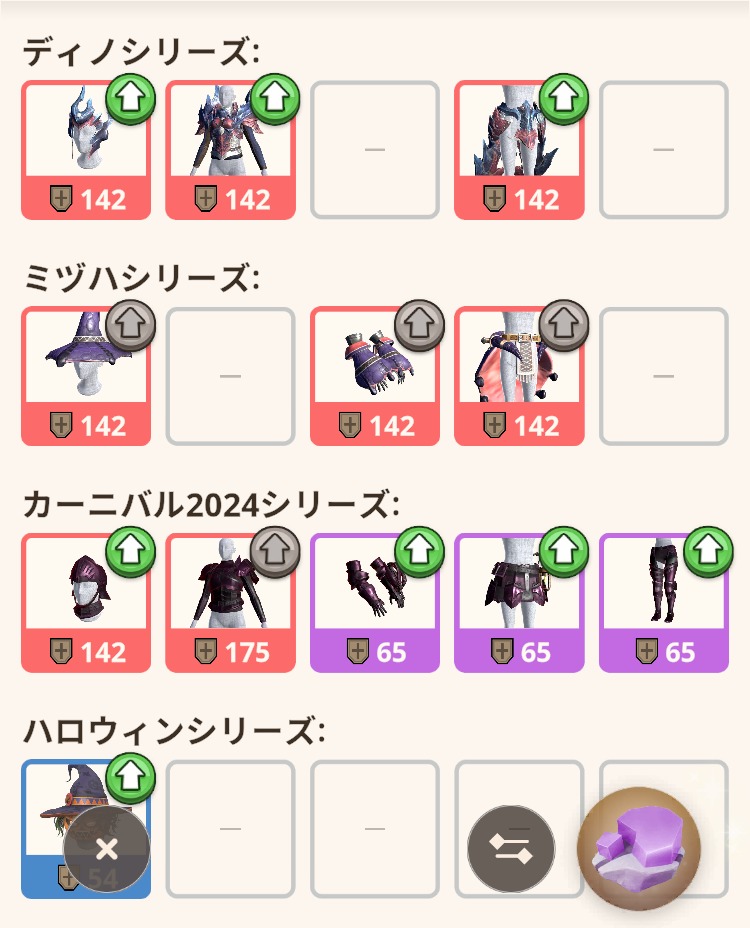
Task: Select the カーニバル2024 leg armor card
Action: (663, 603)
